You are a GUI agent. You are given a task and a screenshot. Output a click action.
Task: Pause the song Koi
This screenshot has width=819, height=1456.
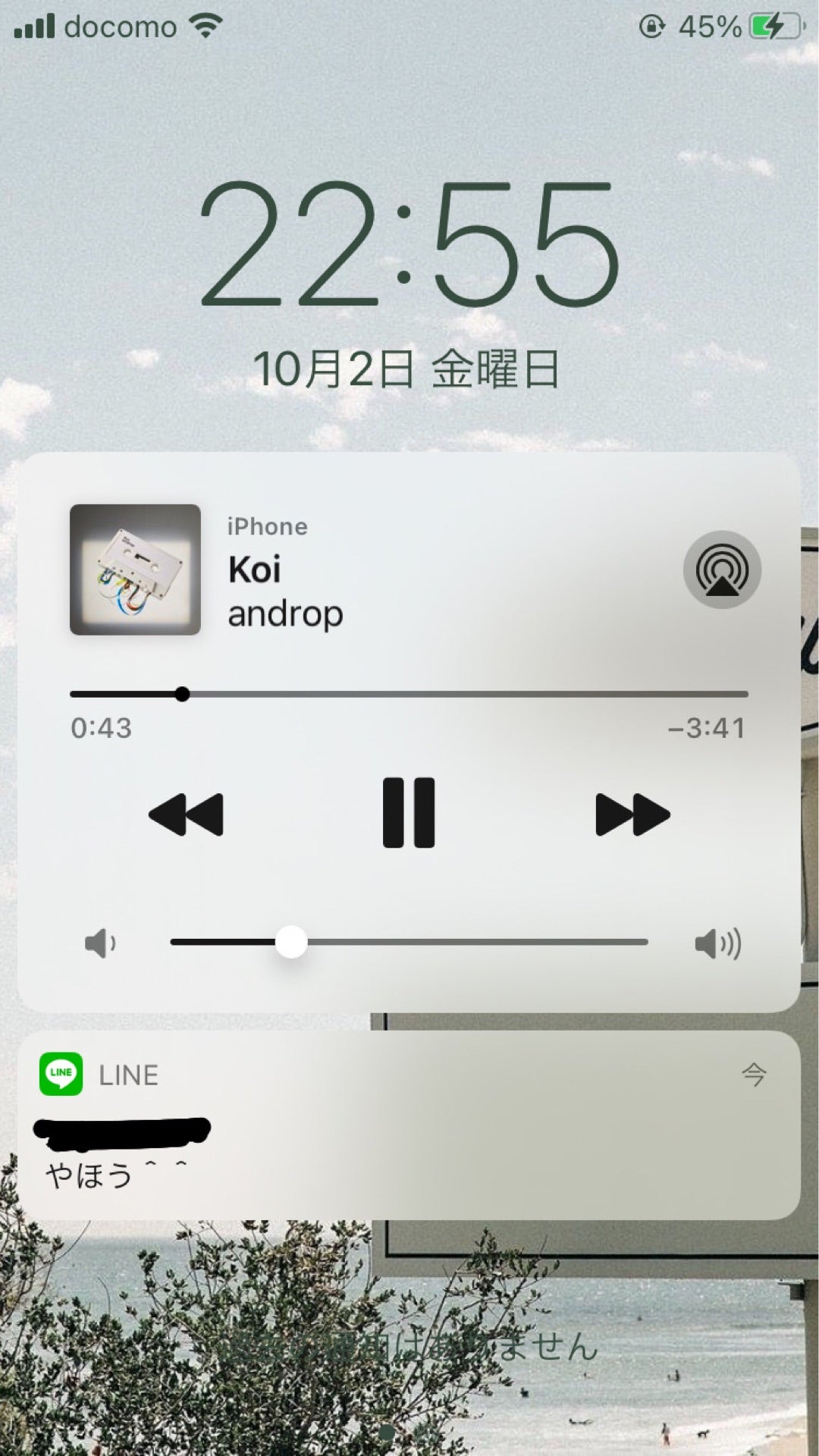pyautogui.click(x=409, y=813)
